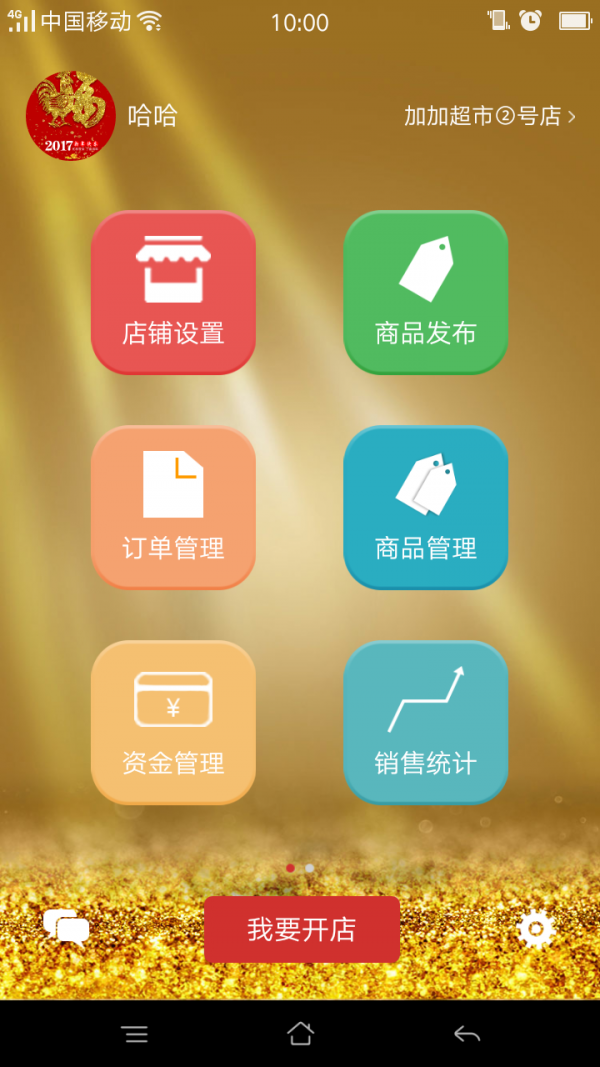Go to 订单管理 order management

click(x=173, y=507)
